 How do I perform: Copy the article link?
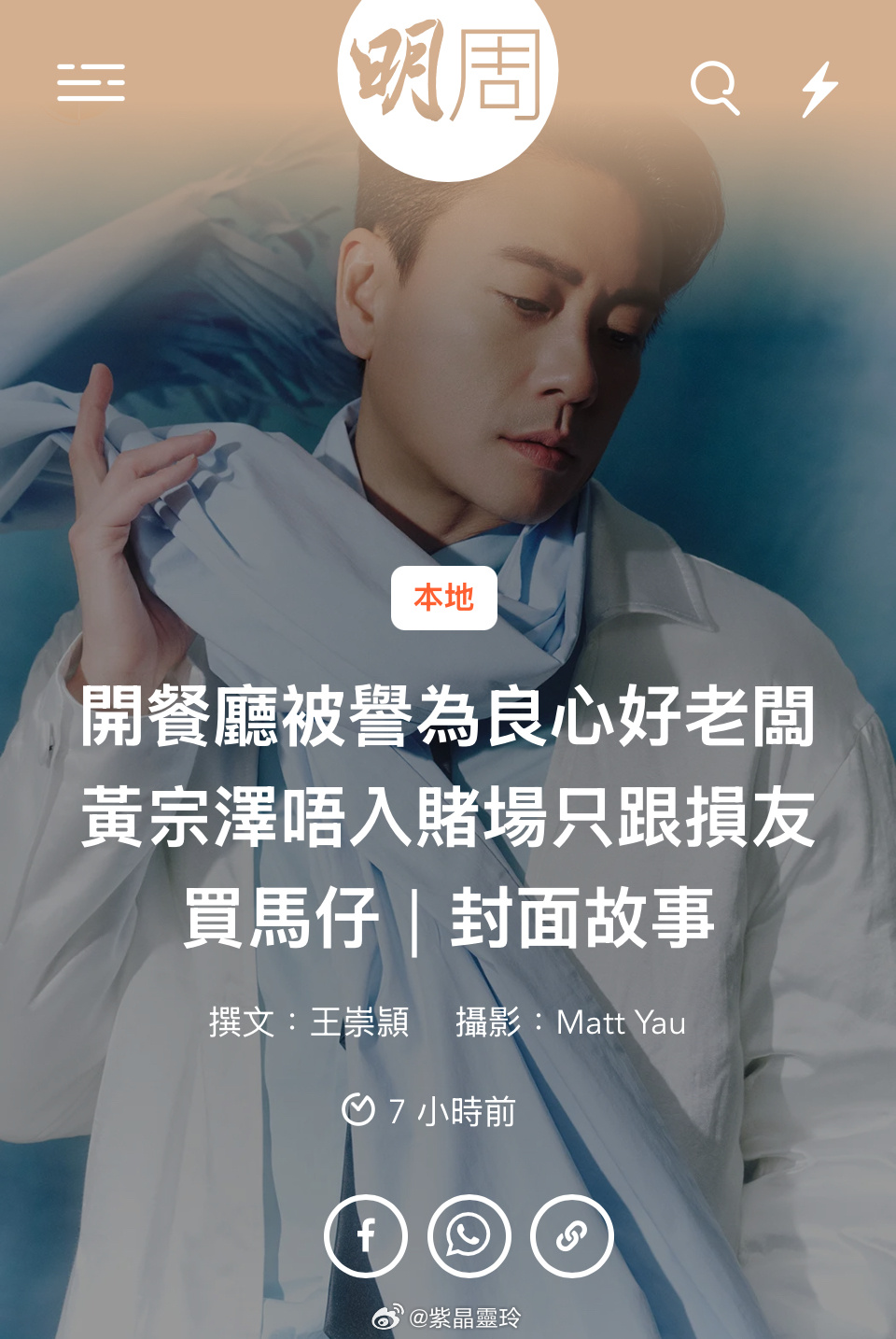[571, 1235]
